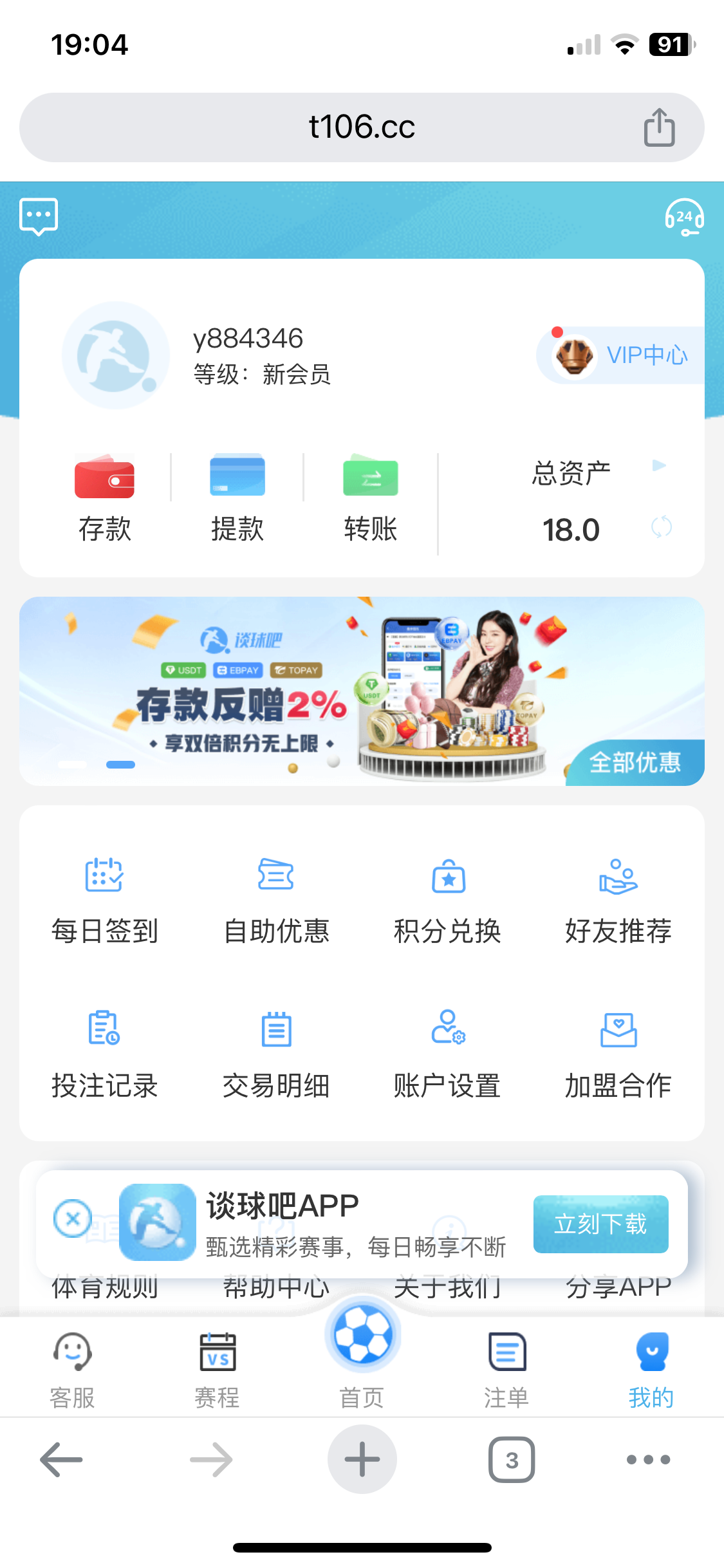Open 账户设置 account settings

[448, 1054]
